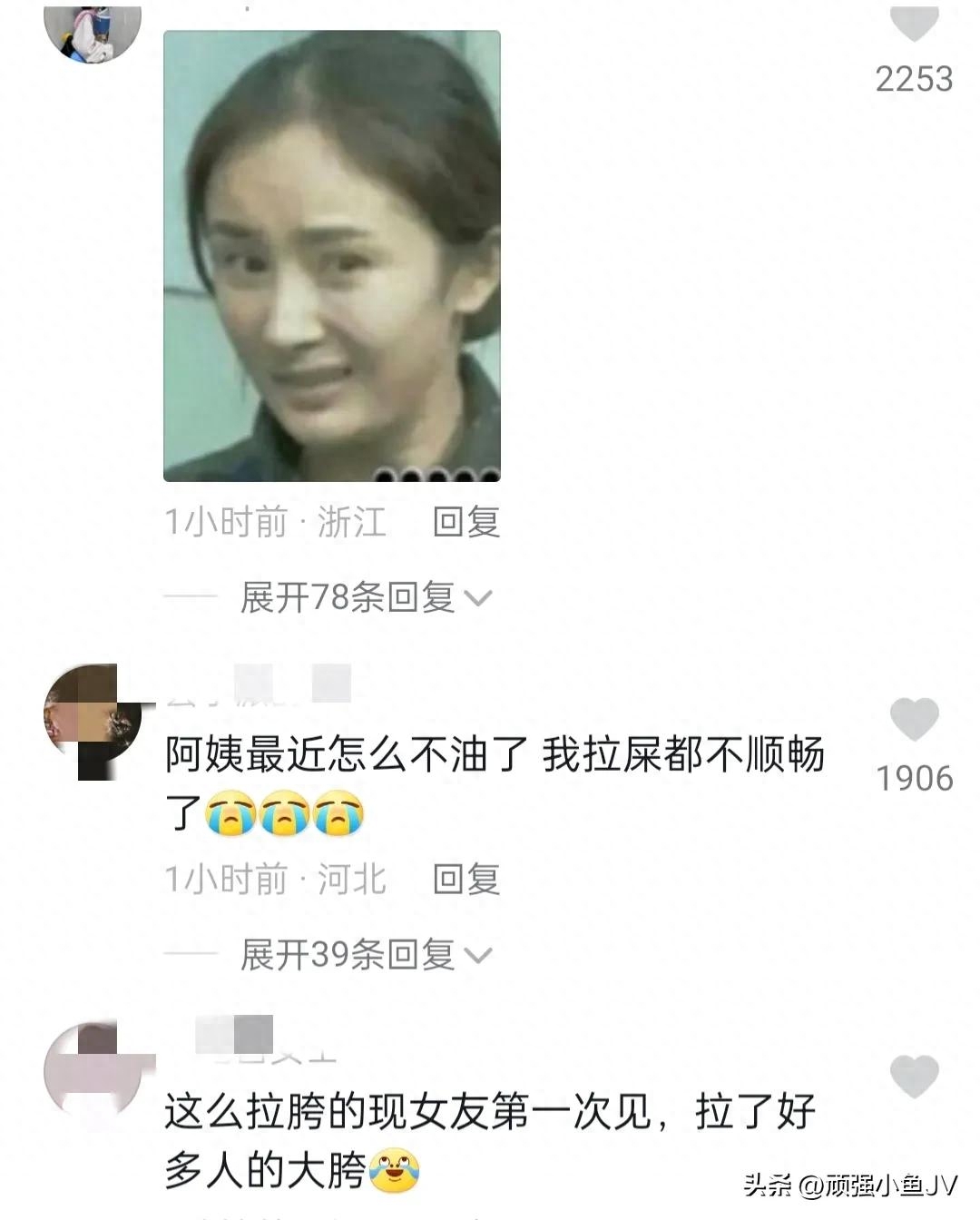Open the profile avatar of the 浙江 commenter
The height and width of the screenshot is (1220, 980).
pyautogui.click(x=93, y=31)
